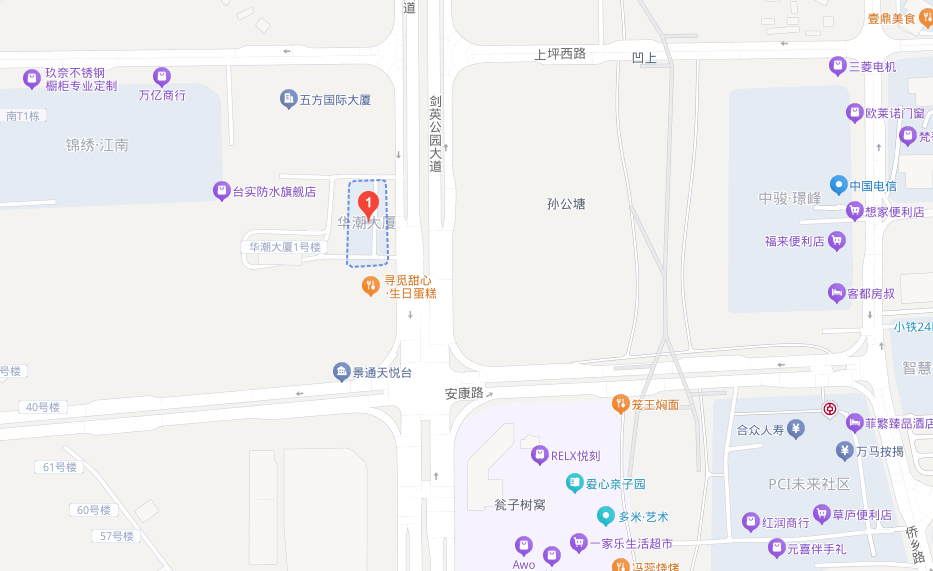Tap the 多米·艺术 location marker
This screenshot has height=571, width=933.
(x=605, y=516)
